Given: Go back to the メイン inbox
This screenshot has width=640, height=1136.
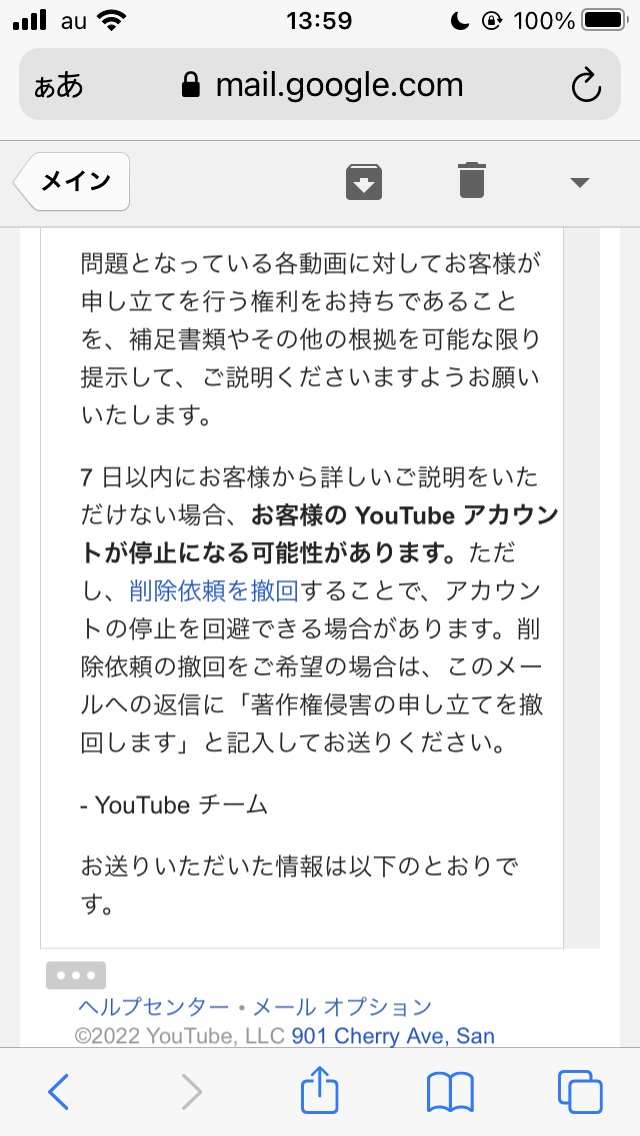Looking at the screenshot, I should coord(72,181).
